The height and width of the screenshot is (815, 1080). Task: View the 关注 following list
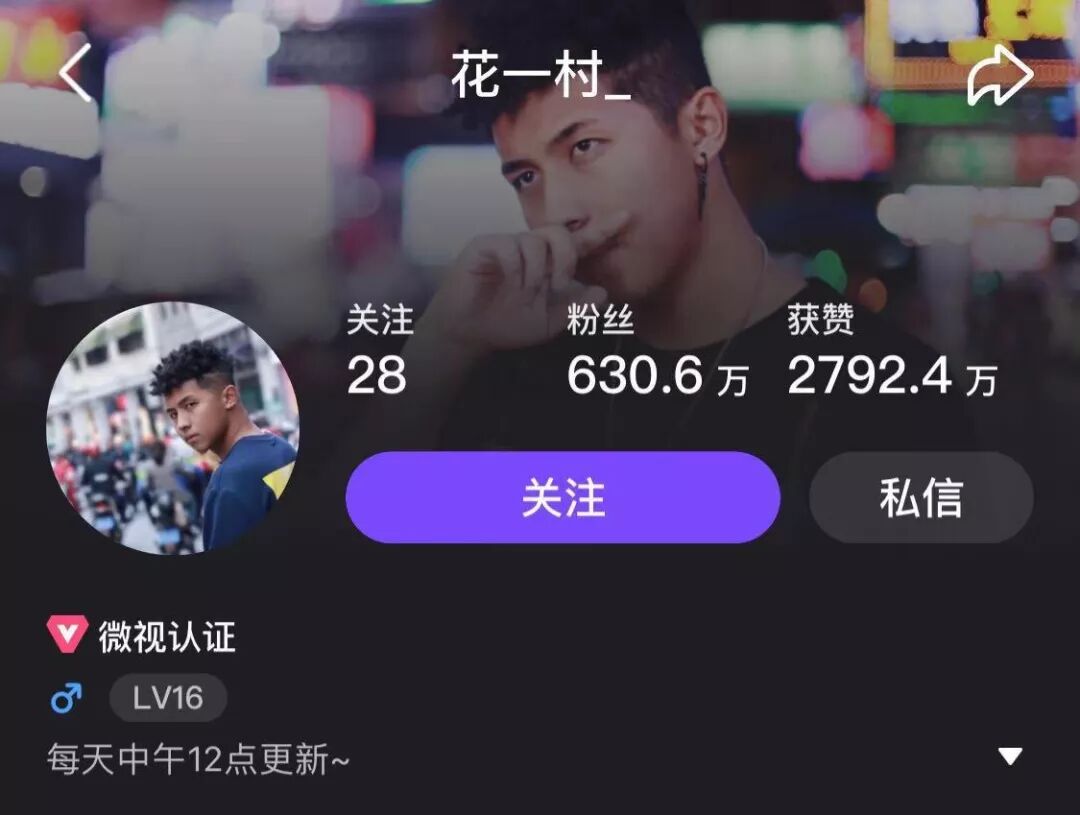tap(379, 355)
